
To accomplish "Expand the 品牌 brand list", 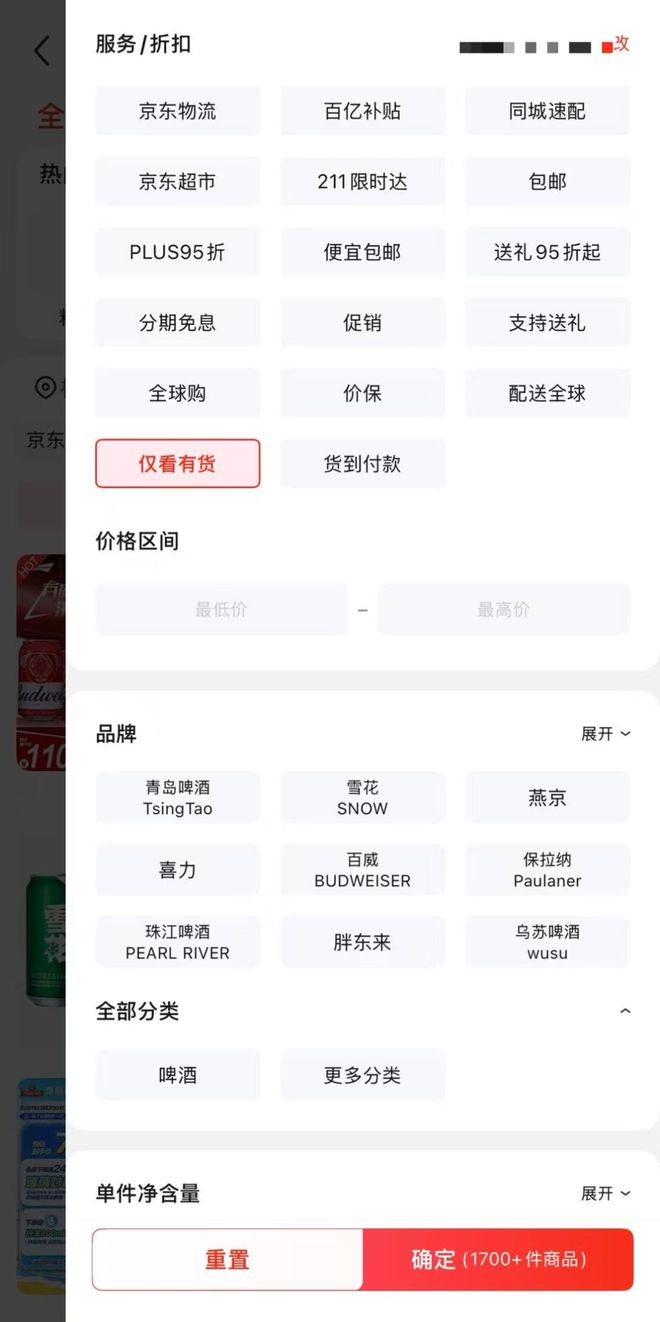I will tap(605, 734).
